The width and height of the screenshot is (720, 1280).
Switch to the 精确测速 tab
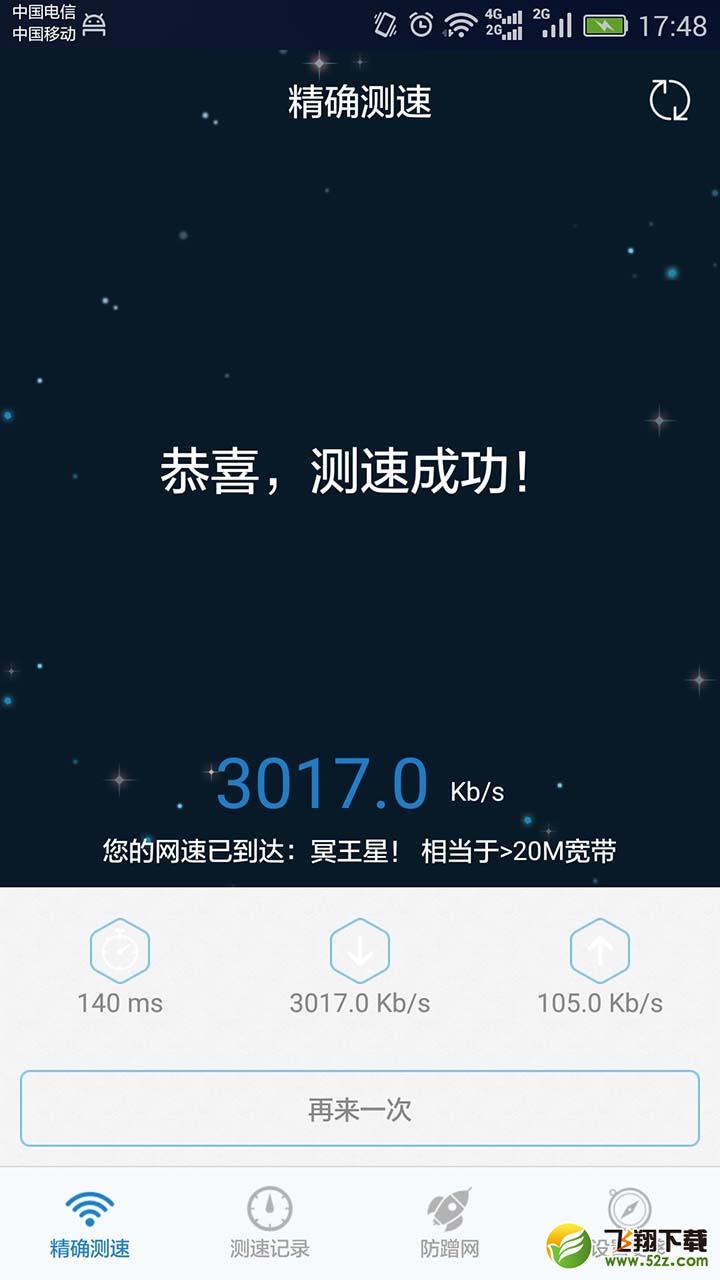(90, 1223)
